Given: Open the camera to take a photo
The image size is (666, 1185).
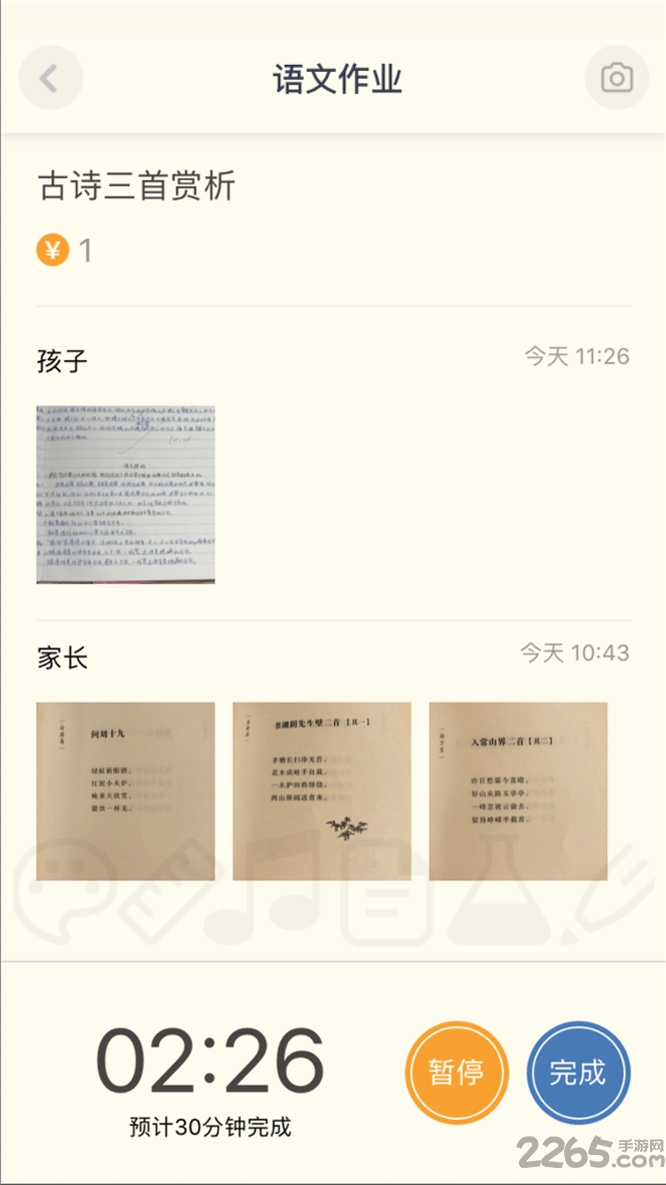Looking at the screenshot, I should tap(616, 79).
